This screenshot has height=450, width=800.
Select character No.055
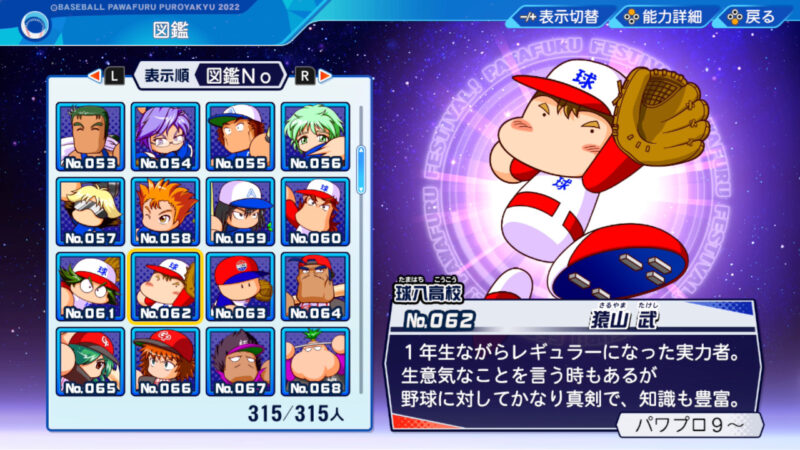click(240, 135)
